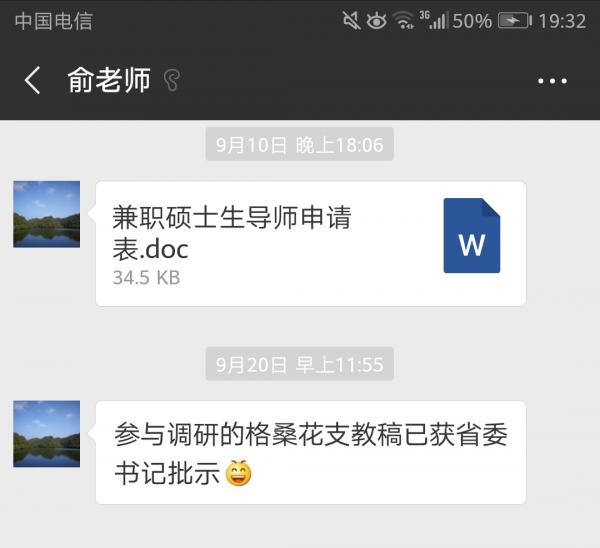This screenshot has width=600, height=548.
Task: Tap 俞老师's avatar beside the doc file
Action: click(46, 214)
